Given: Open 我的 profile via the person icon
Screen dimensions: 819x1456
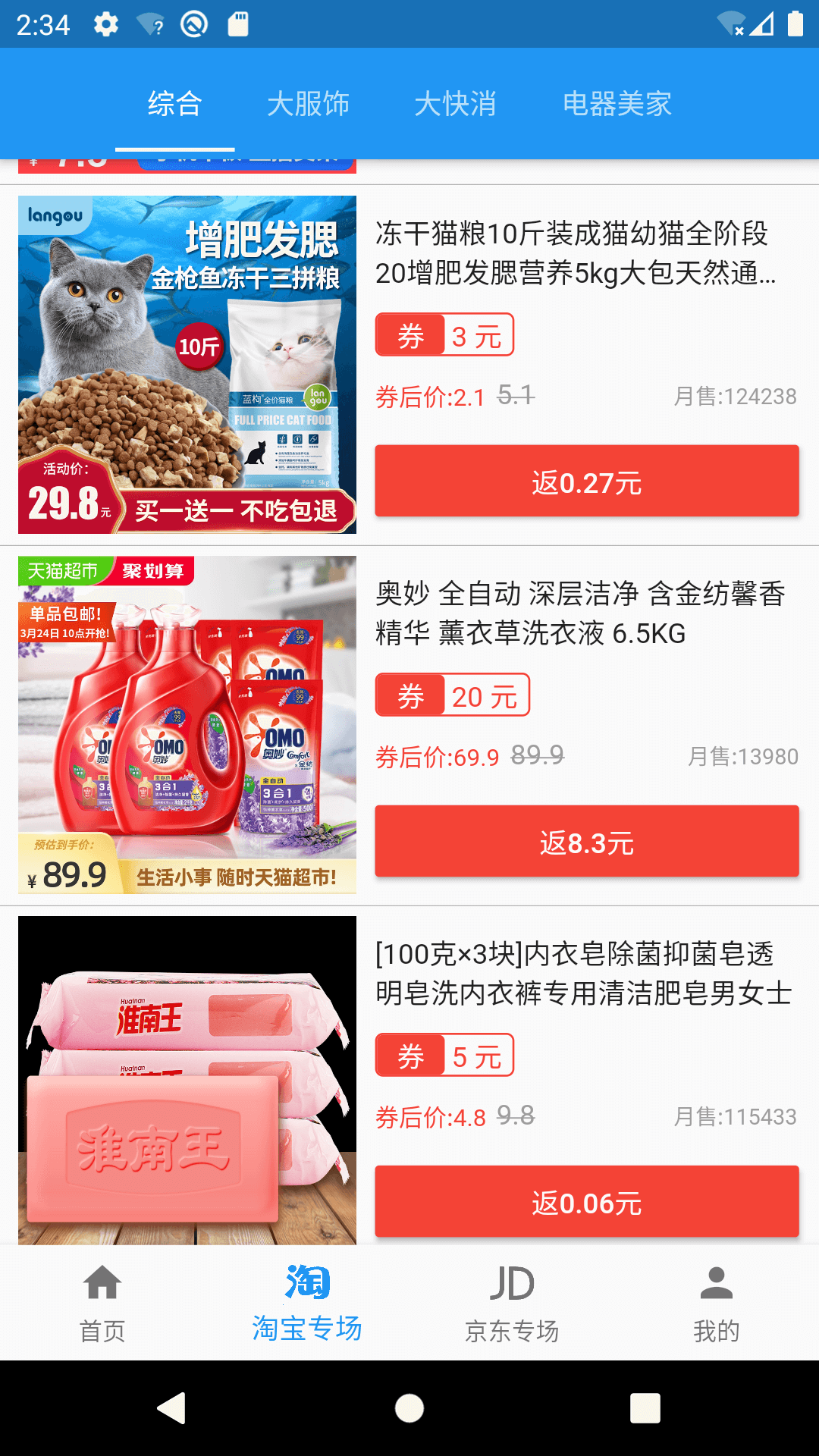Looking at the screenshot, I should click(x=716, y=1282).
